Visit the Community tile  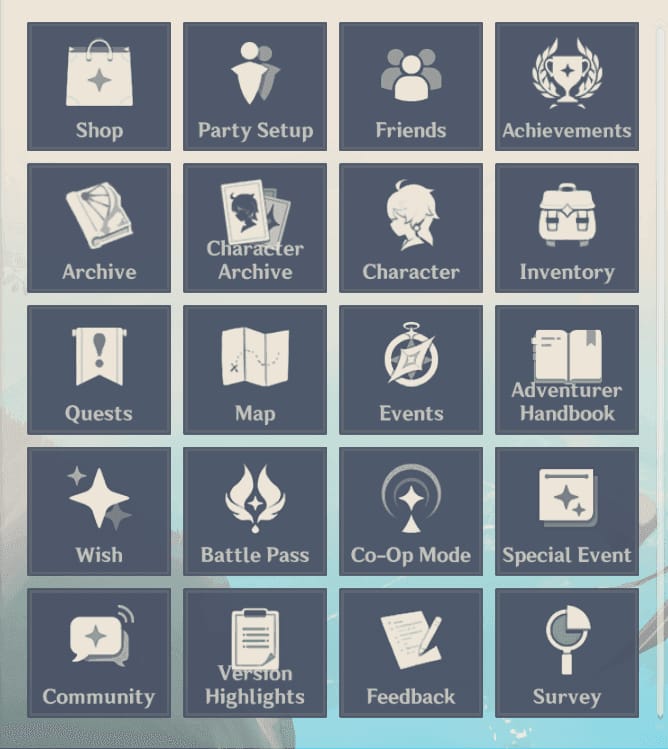(99, 653)
